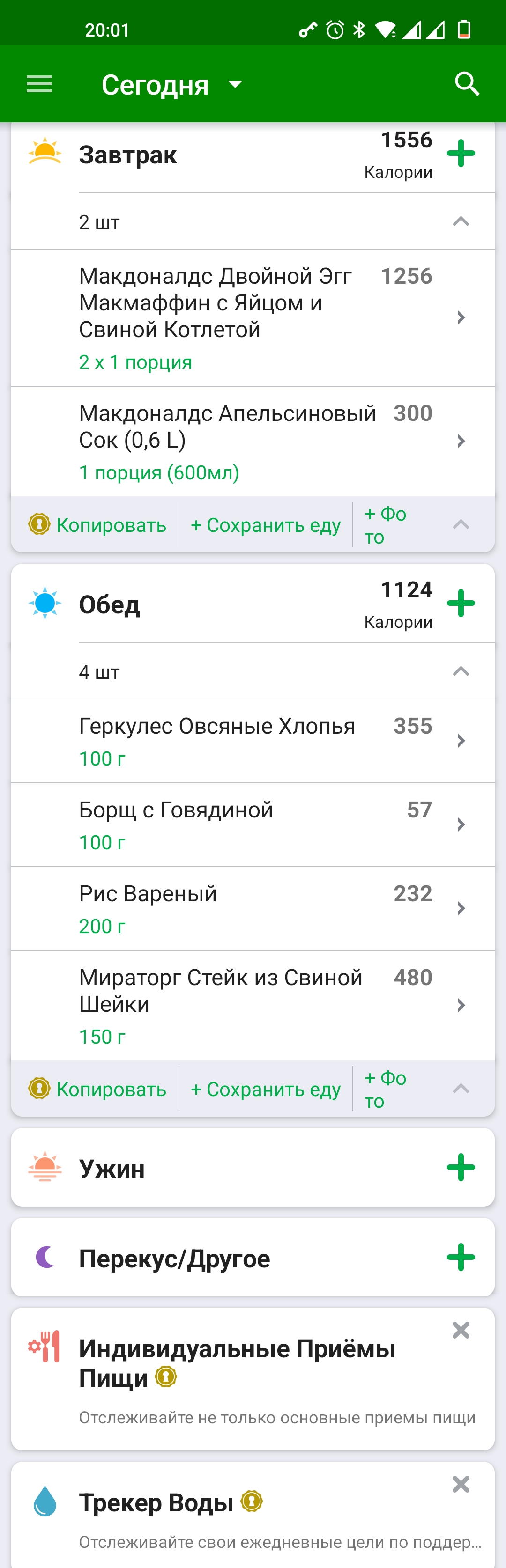The width and height of the screenshot is (506, 1568).
Task: Add food to Перекус/Другое with plus
Action: coord(461,1258)
